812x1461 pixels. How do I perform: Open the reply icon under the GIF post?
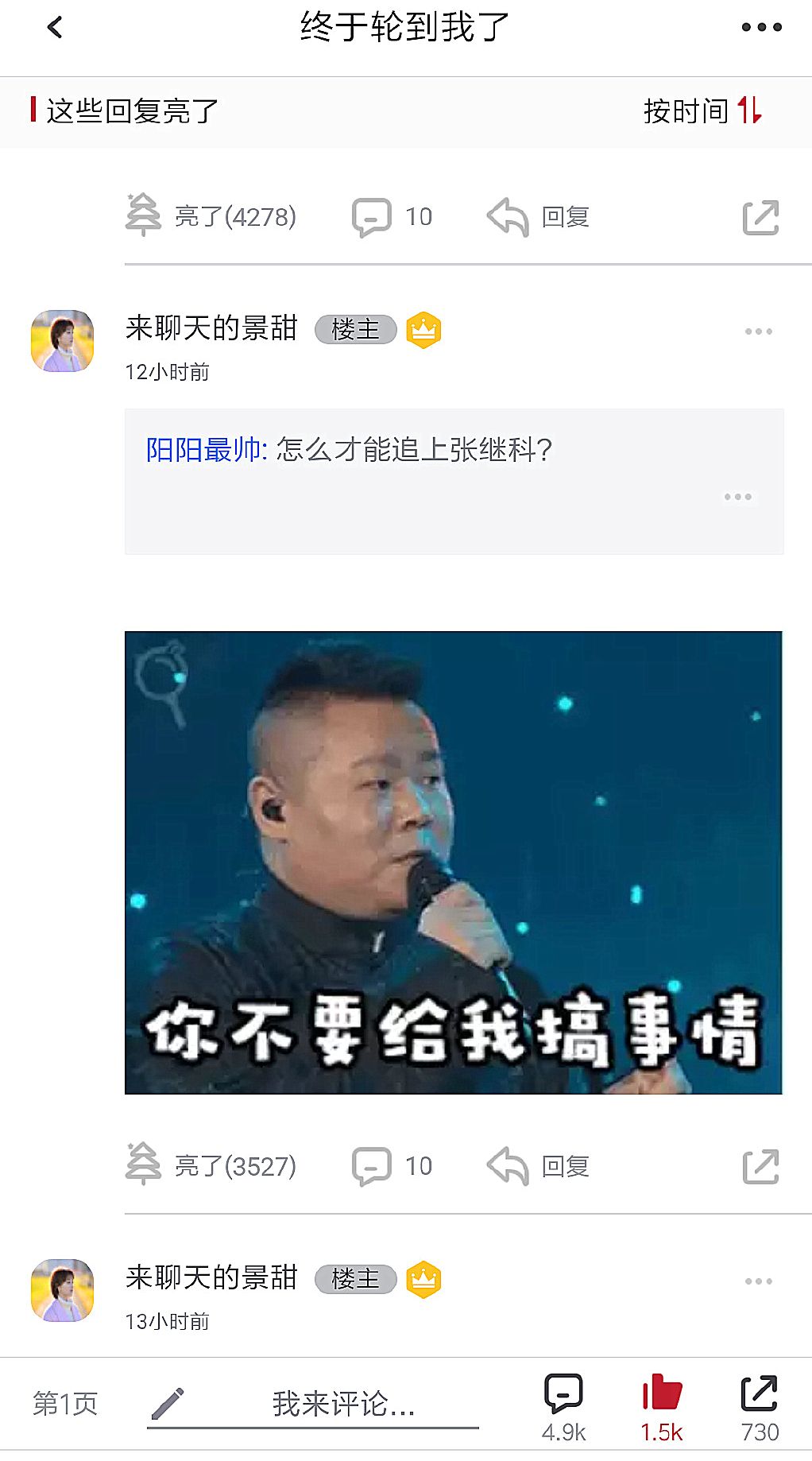pyautogui.click(x=507, y=1165)
